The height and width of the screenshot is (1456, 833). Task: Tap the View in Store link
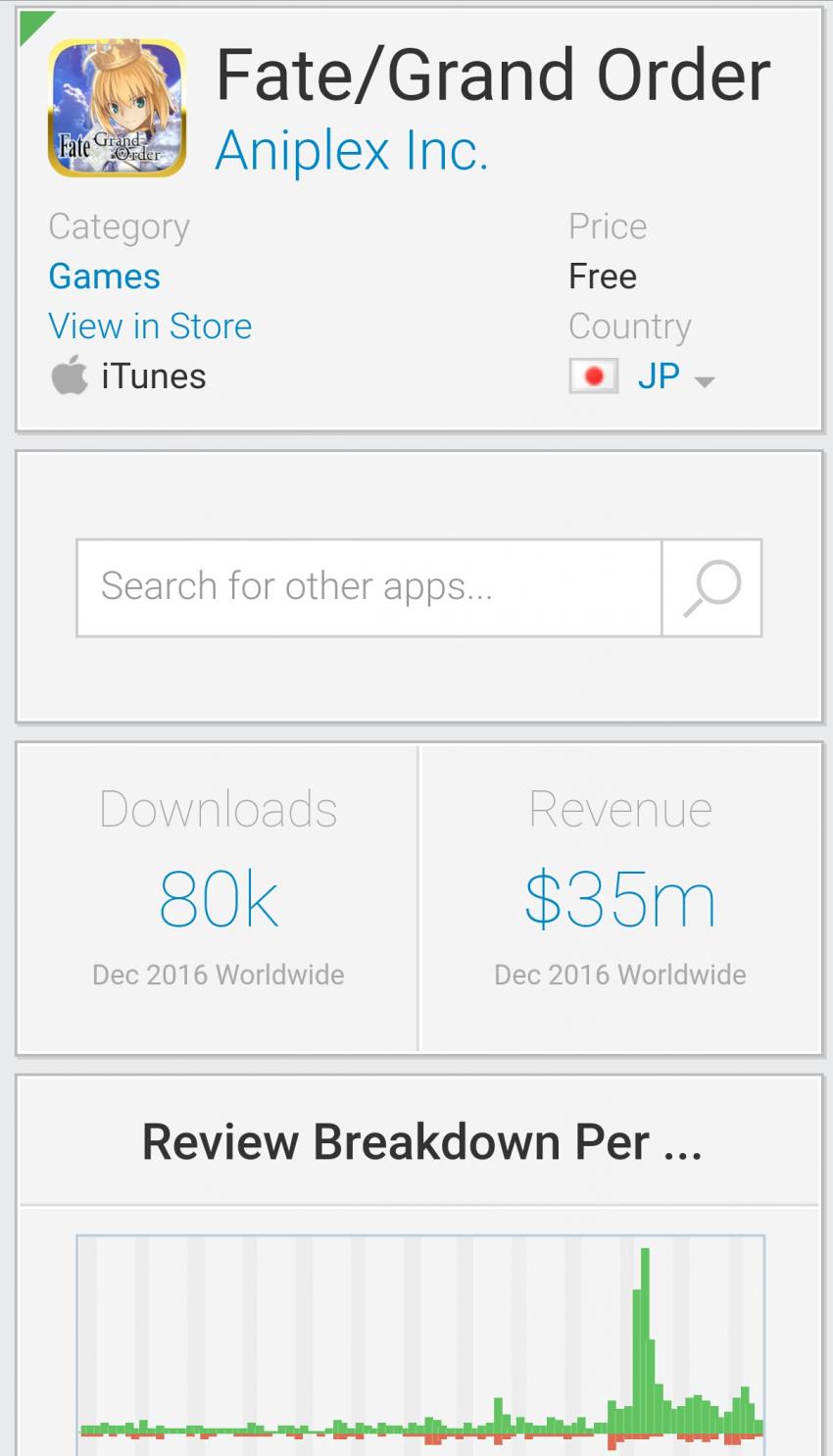150,326
